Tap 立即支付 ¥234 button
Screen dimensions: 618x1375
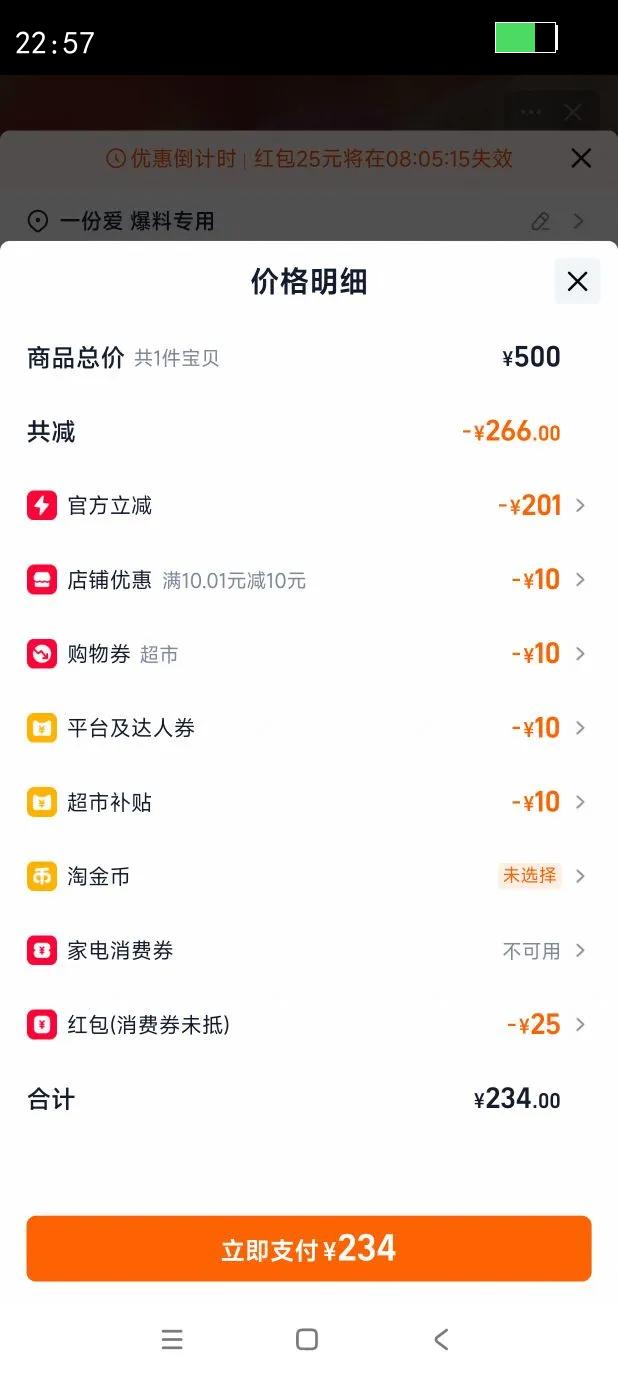[x=308, y=1248]
